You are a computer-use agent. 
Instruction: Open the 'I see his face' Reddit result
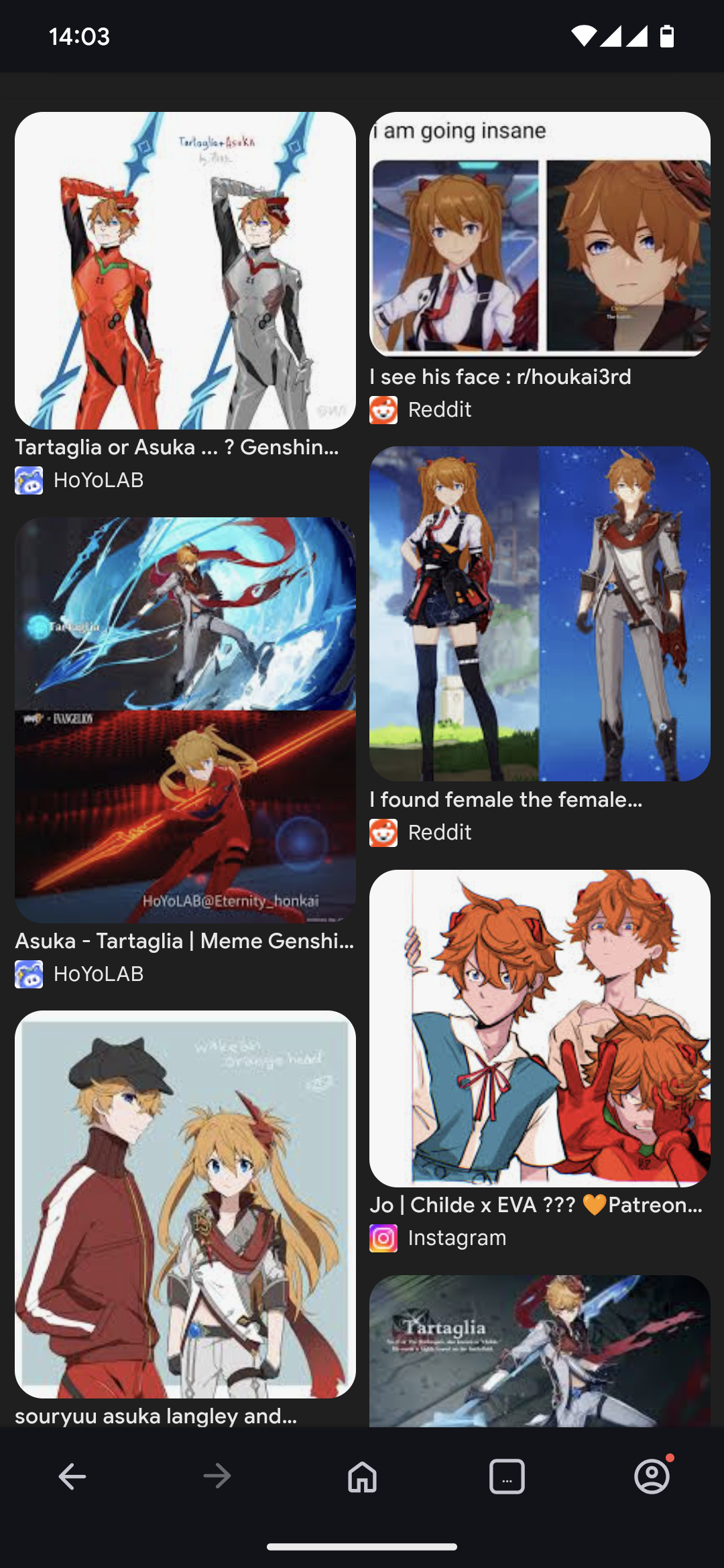coord(540,235)
